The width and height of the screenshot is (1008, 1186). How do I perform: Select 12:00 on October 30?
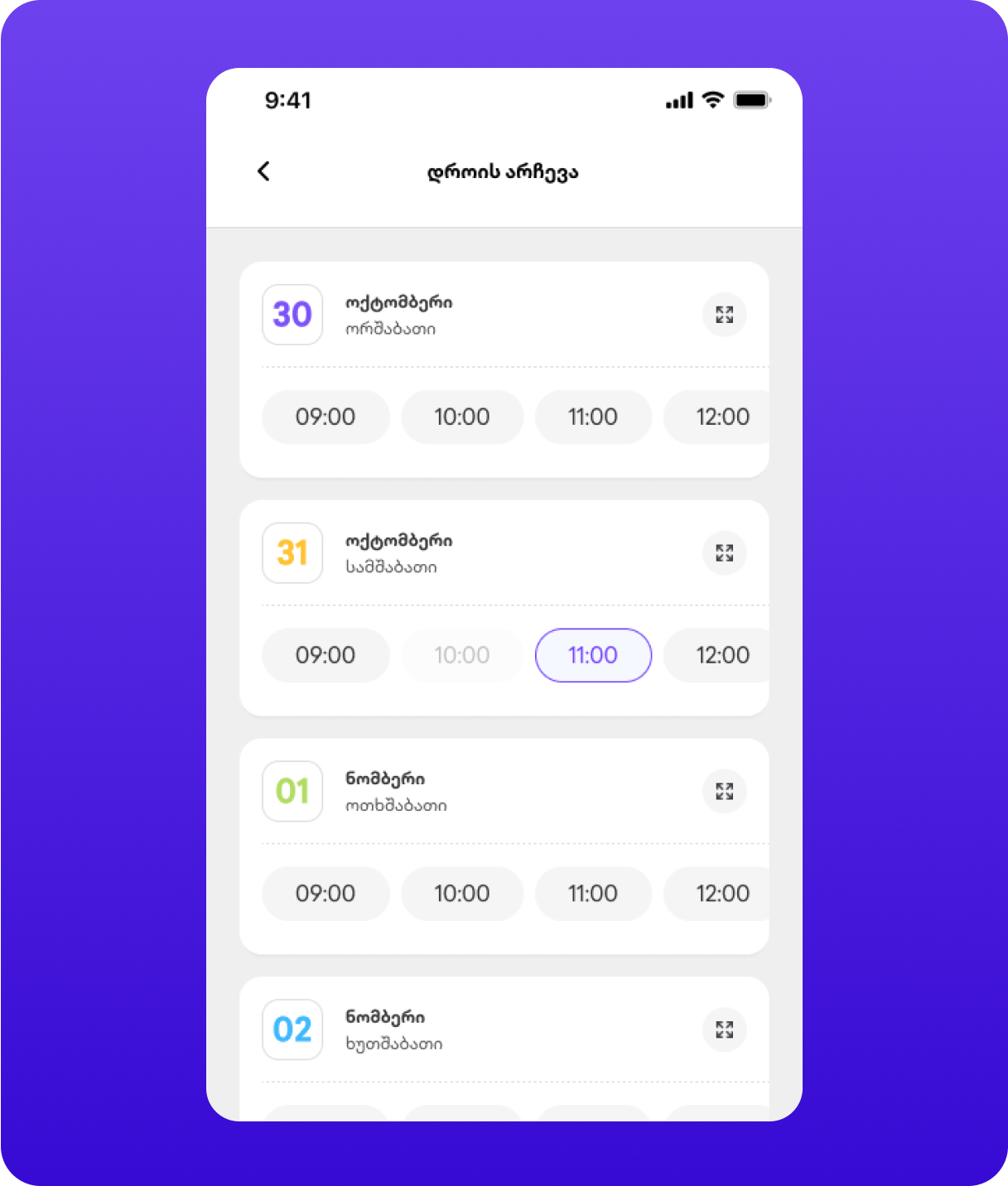click(721, 417)
